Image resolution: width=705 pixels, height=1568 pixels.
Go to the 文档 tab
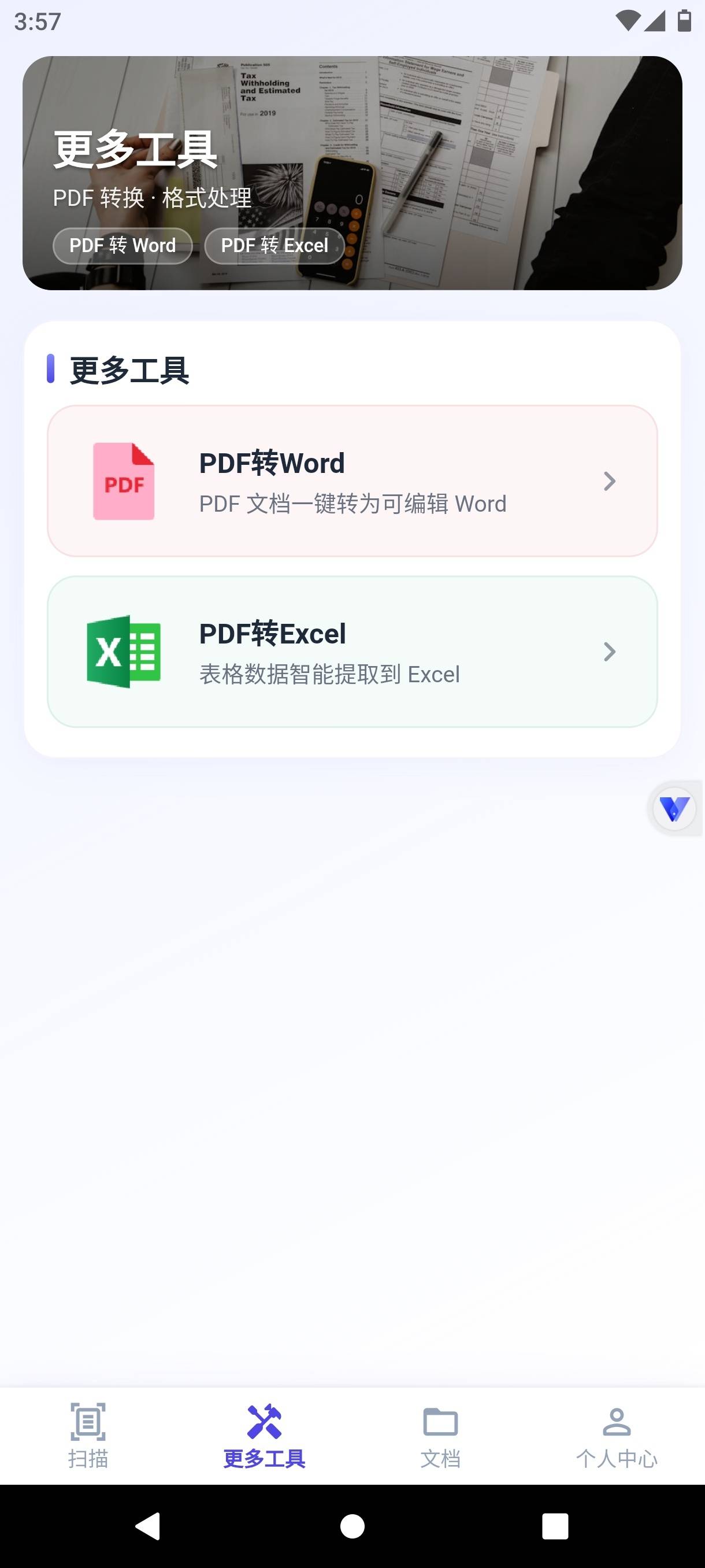point(440,1436)
